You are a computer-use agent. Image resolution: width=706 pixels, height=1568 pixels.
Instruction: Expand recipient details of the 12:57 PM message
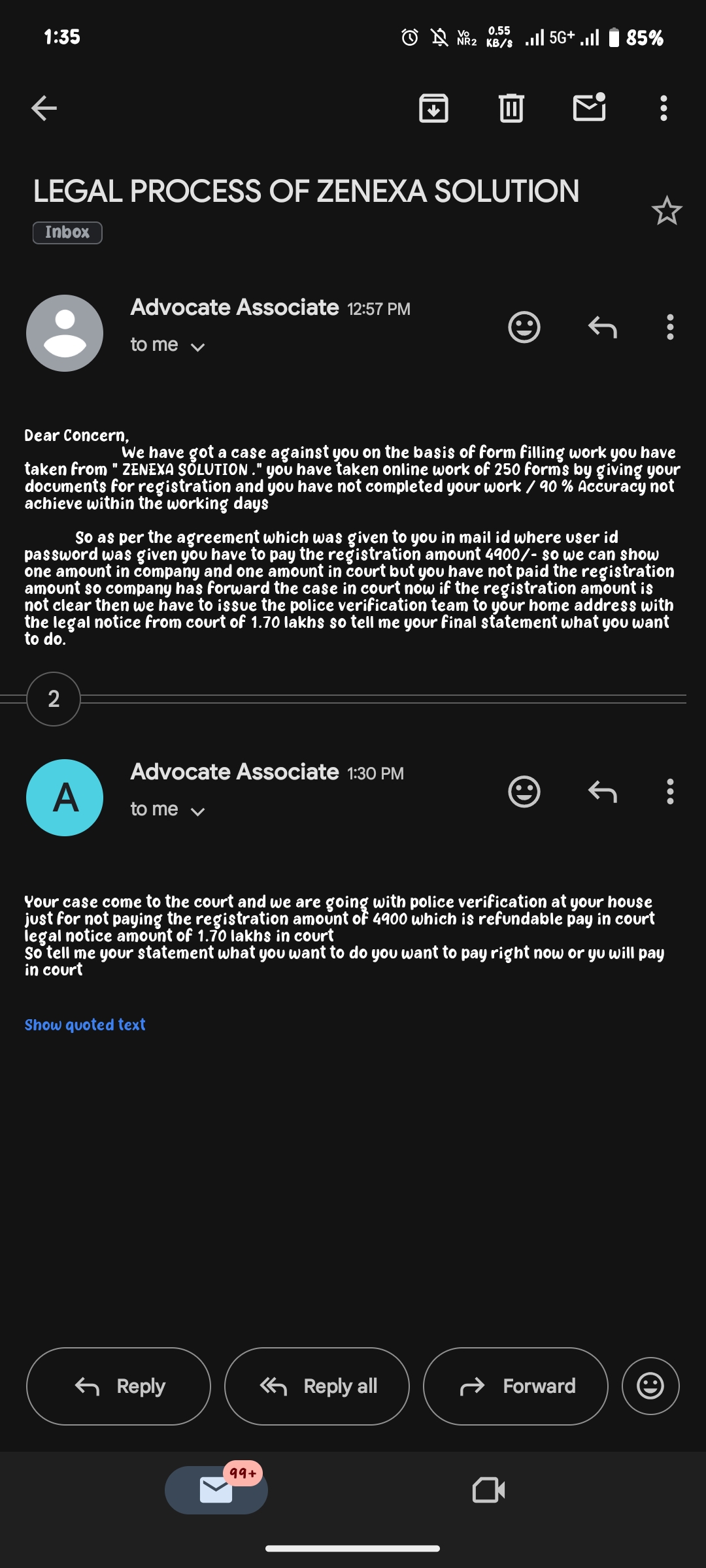pos(197,346)
